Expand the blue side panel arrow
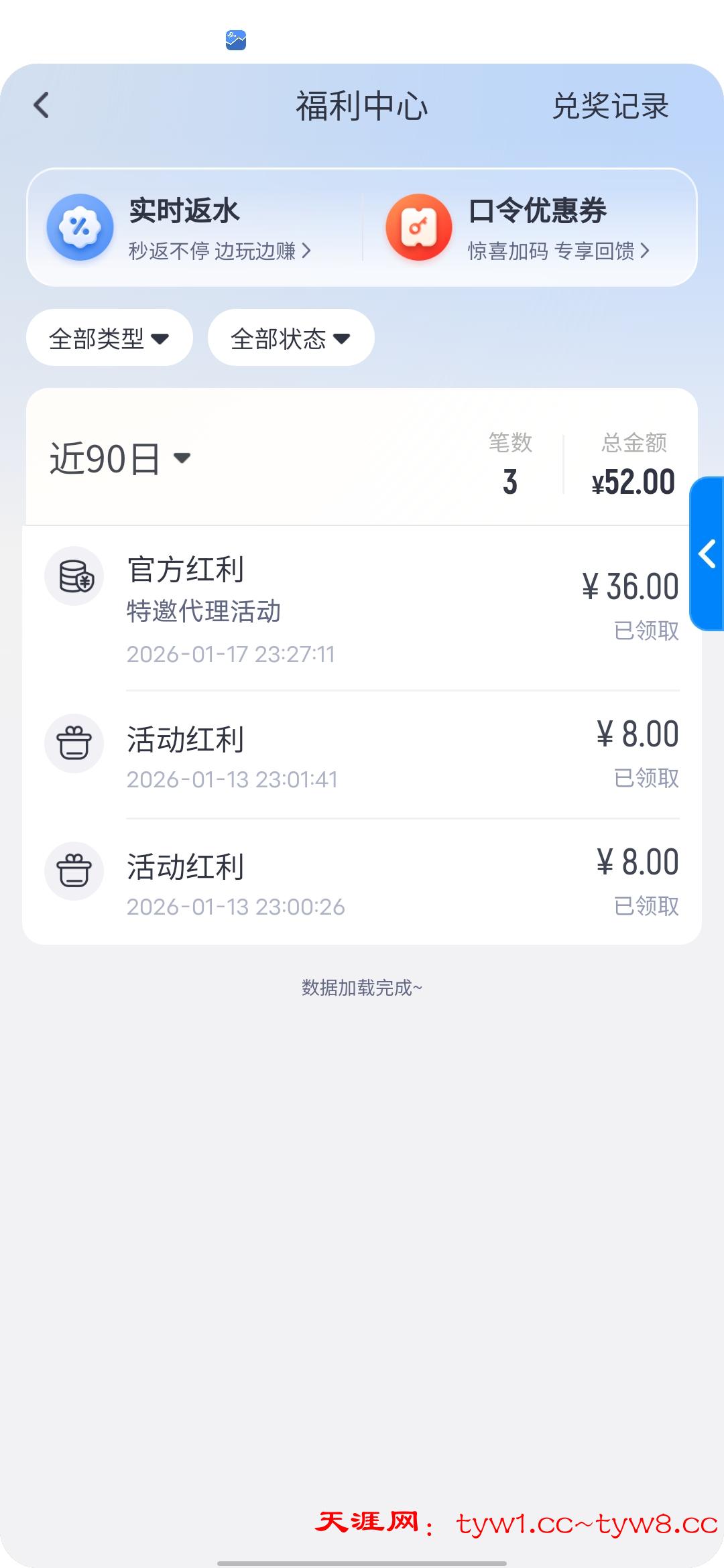This screenshot has height=1568, width=724. [x=707, y=554]
